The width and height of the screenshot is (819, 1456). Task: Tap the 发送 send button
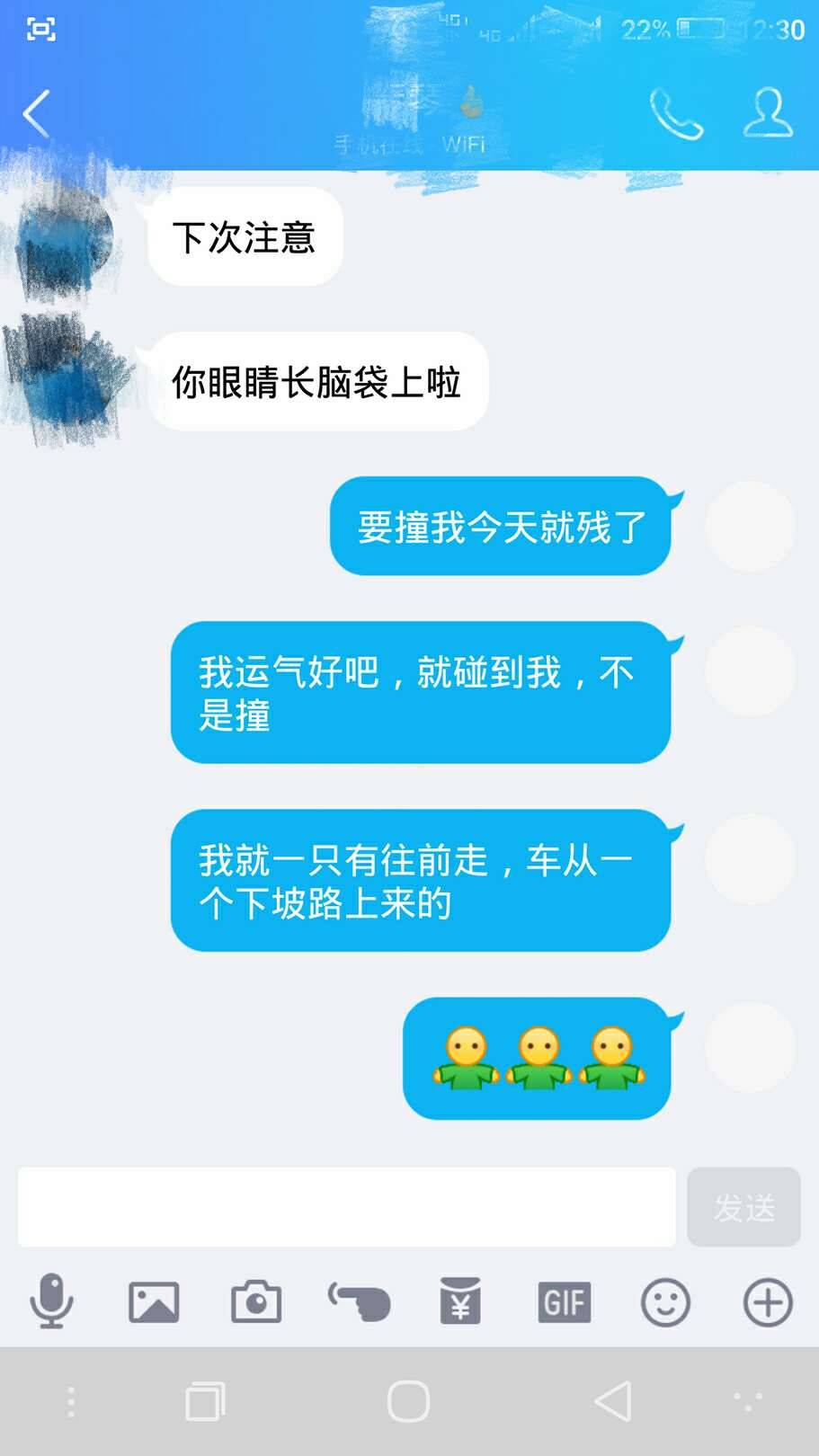tap(743, 1206)
